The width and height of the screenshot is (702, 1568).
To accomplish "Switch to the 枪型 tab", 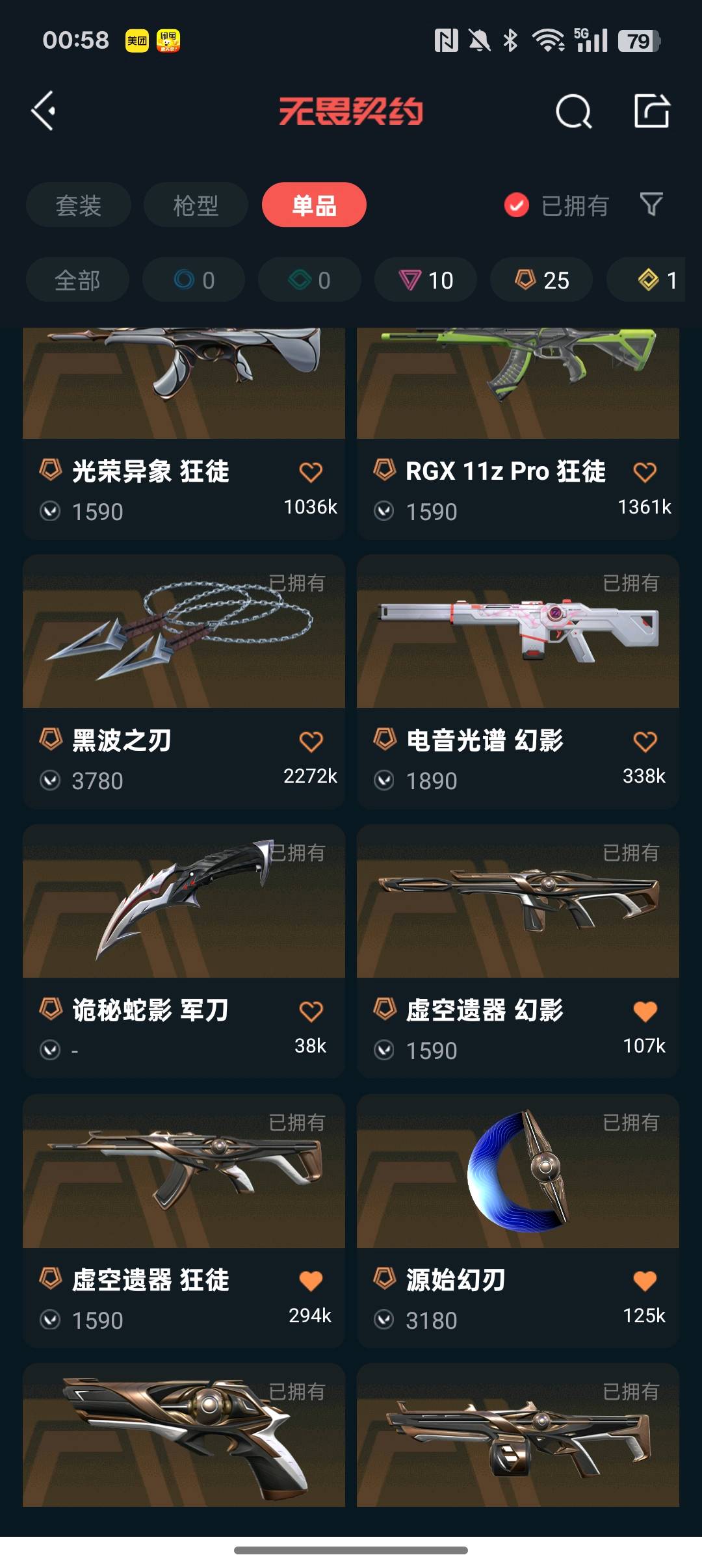I will (196, 205).
